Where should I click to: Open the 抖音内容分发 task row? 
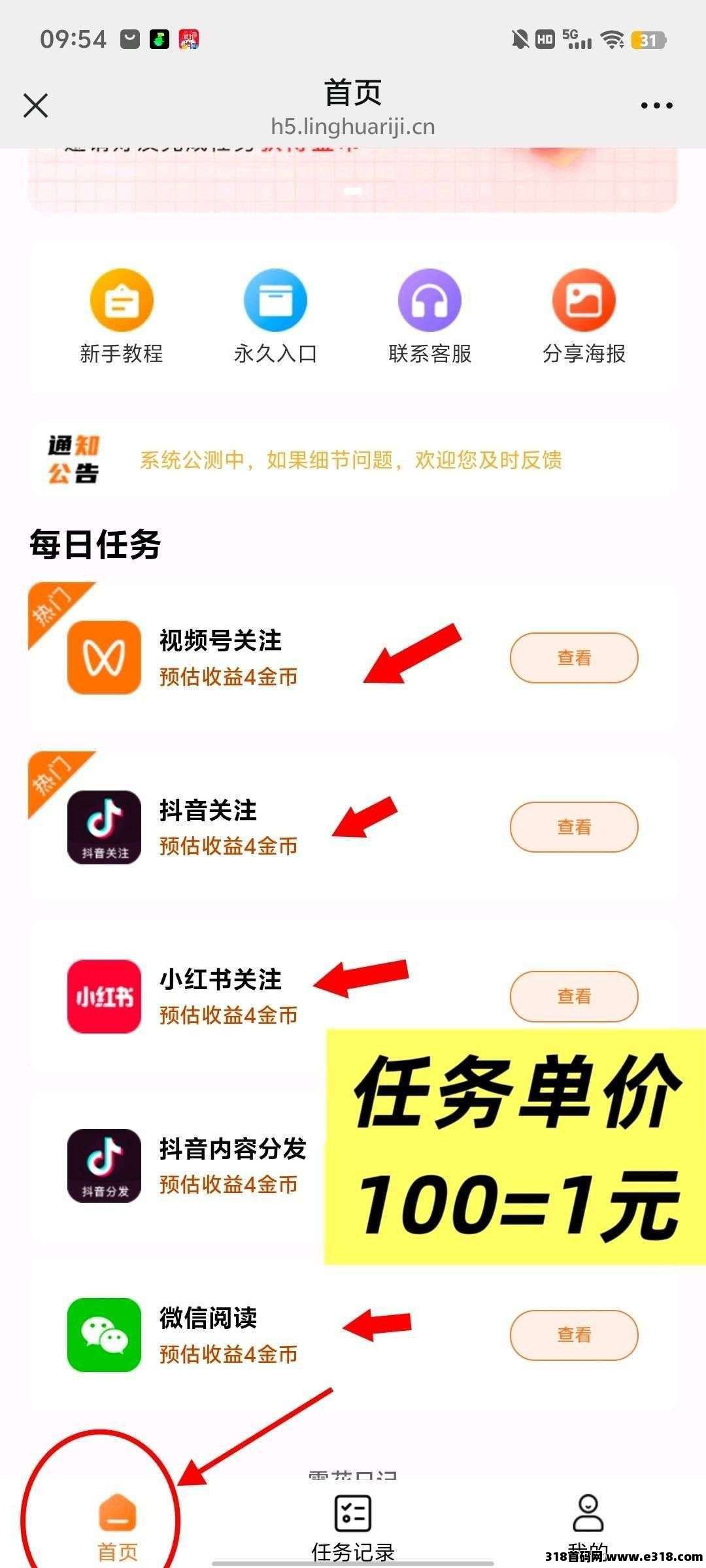tap(196, 1166)
